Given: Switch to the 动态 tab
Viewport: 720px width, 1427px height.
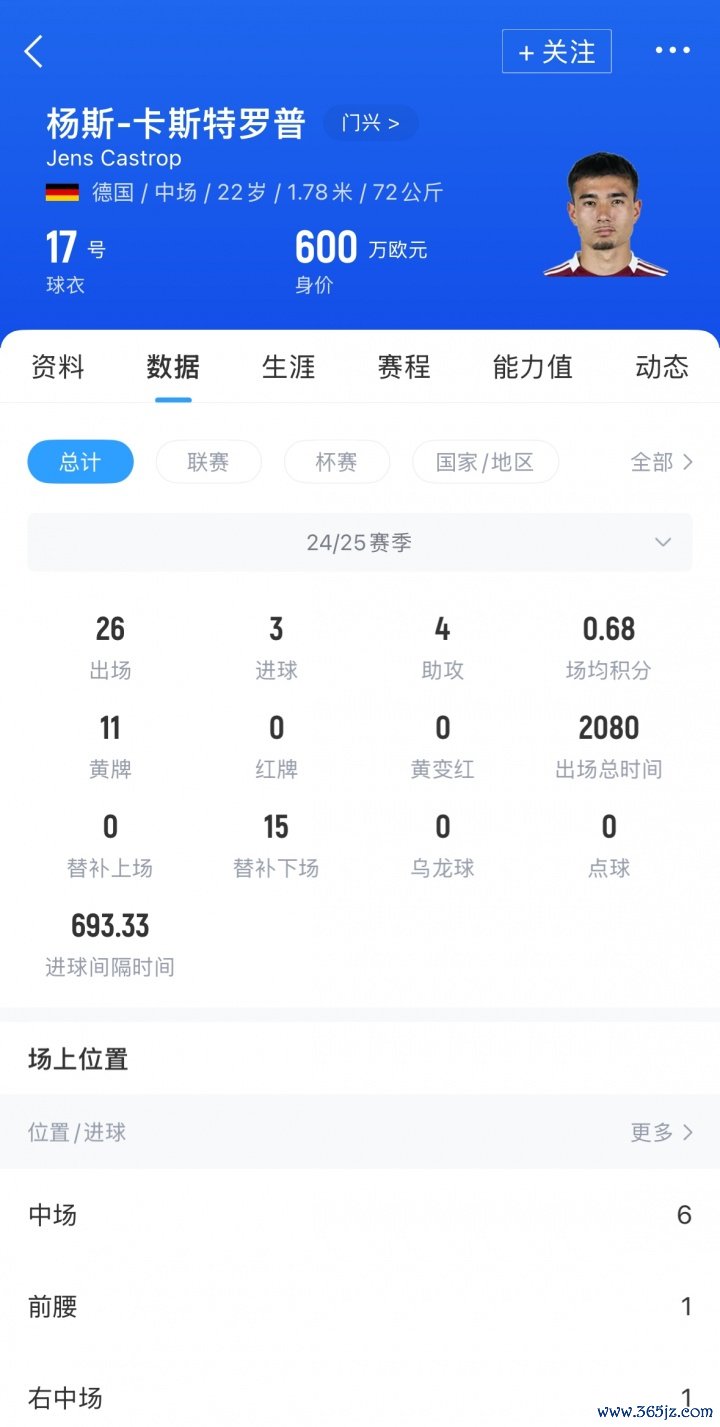Looking at the screenshot, I should point(661,367).
